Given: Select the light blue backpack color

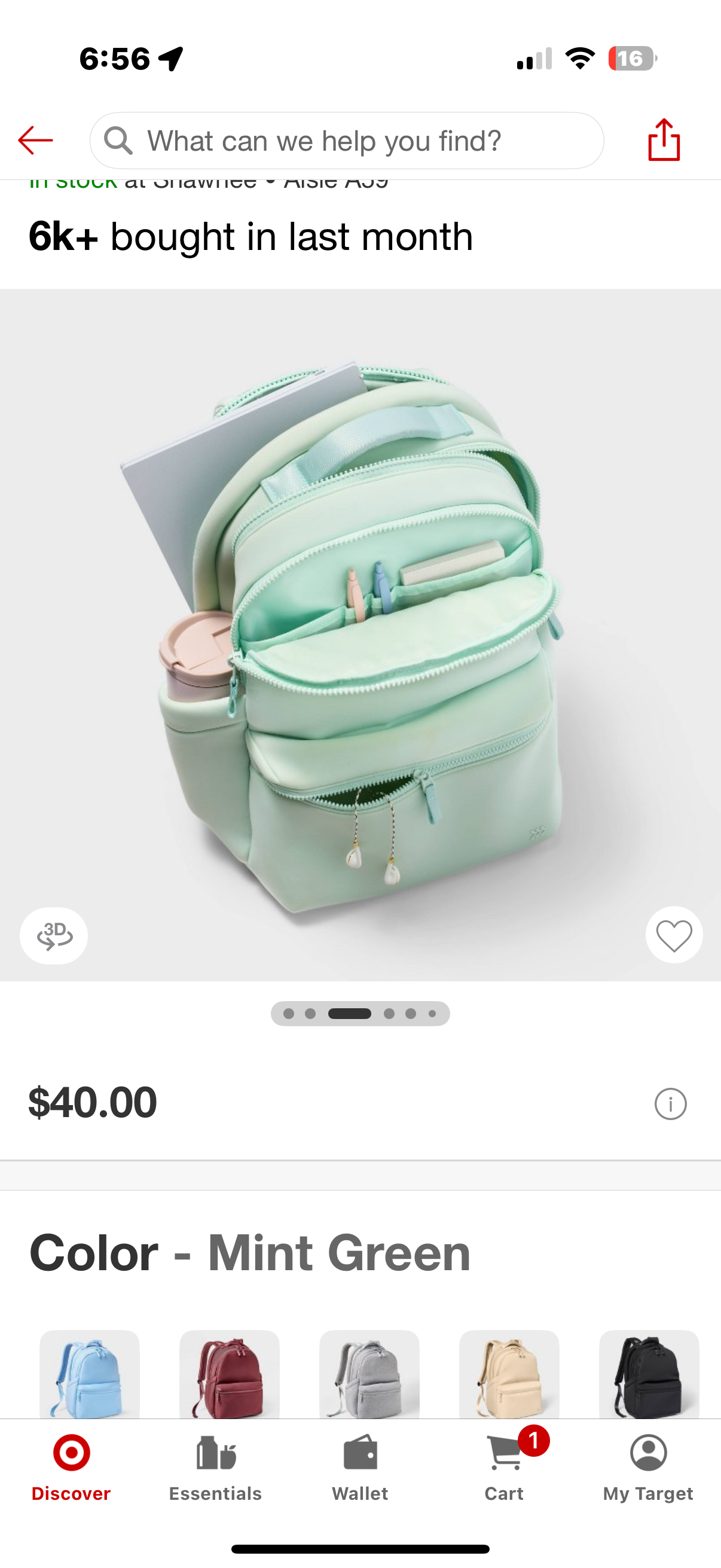Looking at the screenshot, I should tap(90, 1374).
